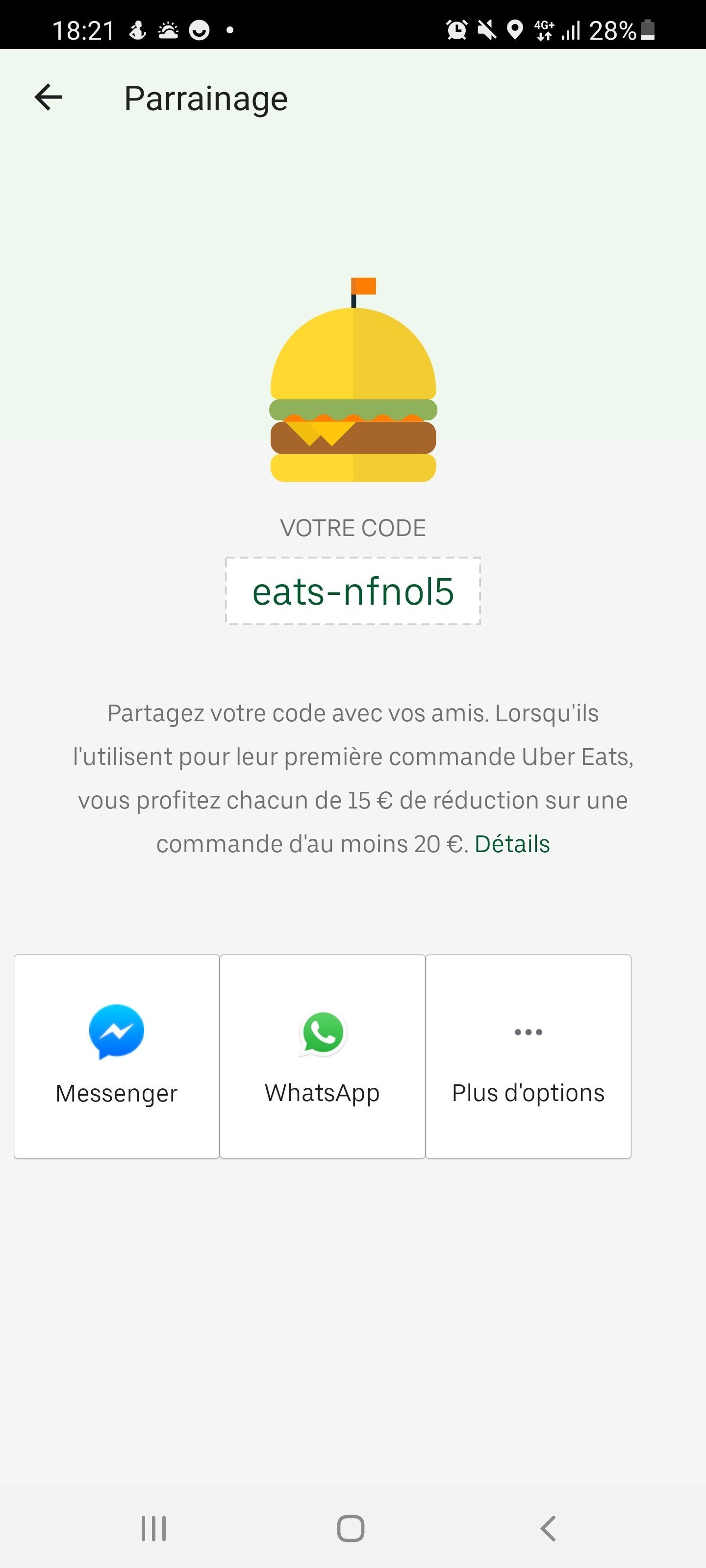This screenshot has height=1568, width=706.
Task: Share the code via WhatsApp
Action: pos(322,1056)
